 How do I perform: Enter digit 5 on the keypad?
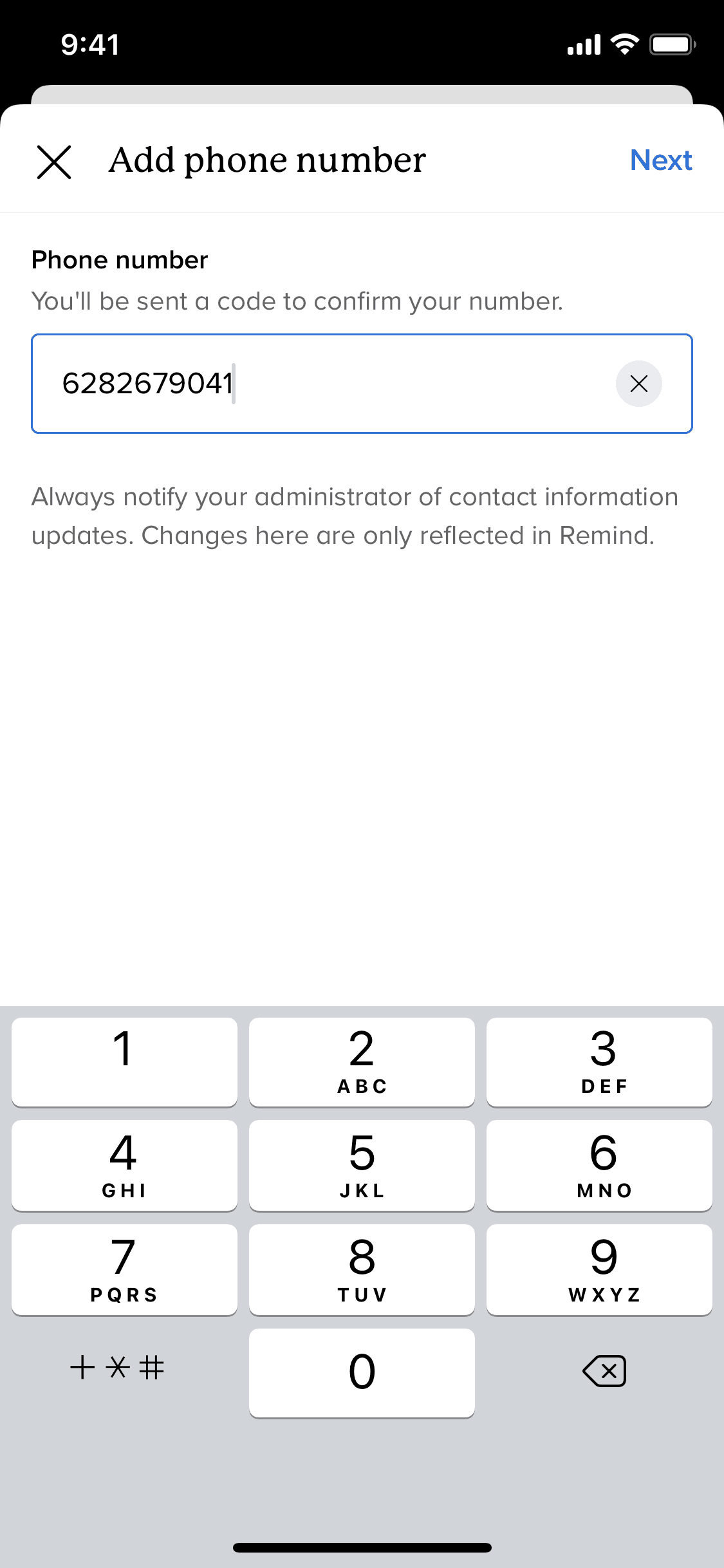pyautogui.click(x=362, y=1166)
